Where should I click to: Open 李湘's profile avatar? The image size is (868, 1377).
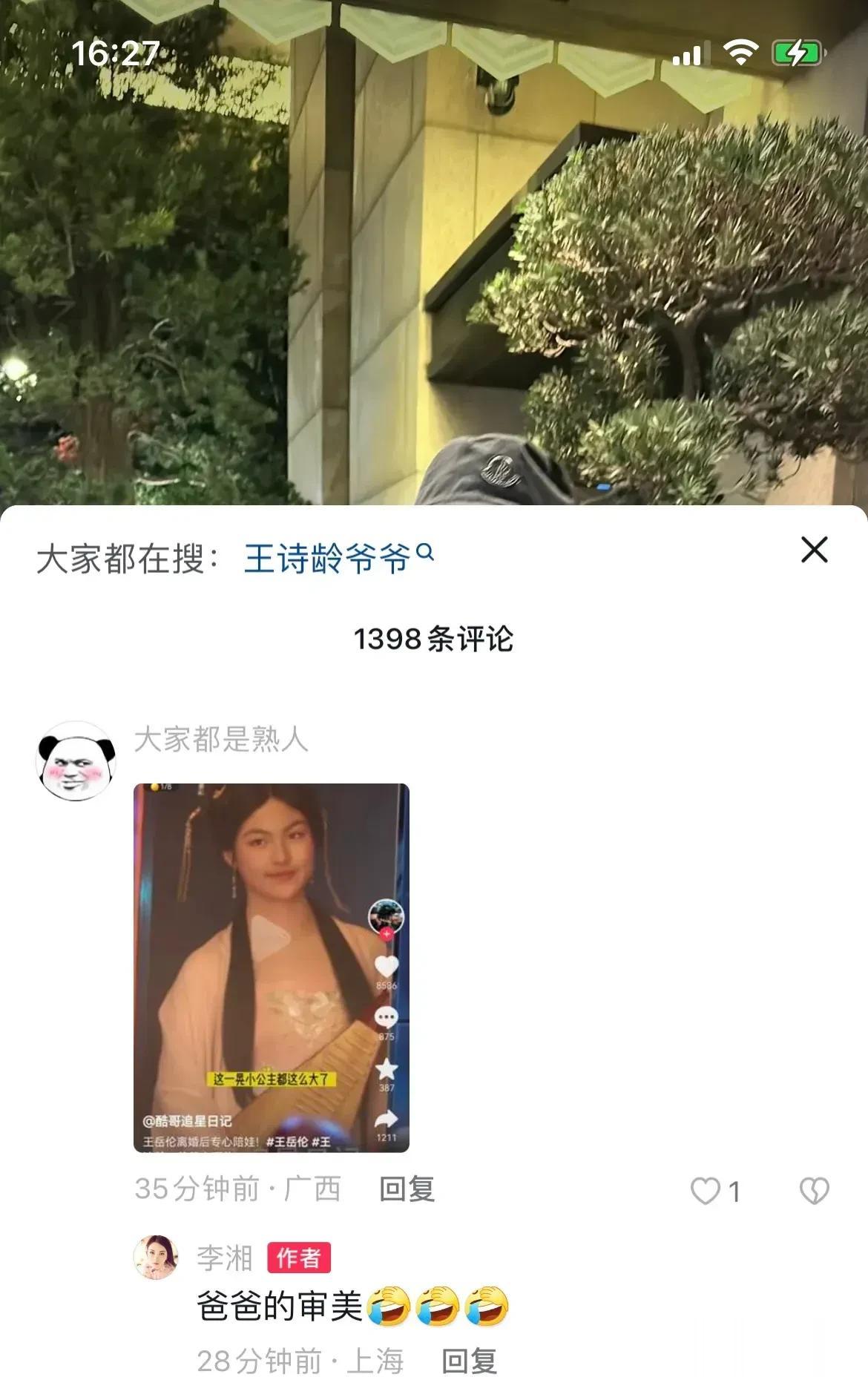(x=156, y=1257)
